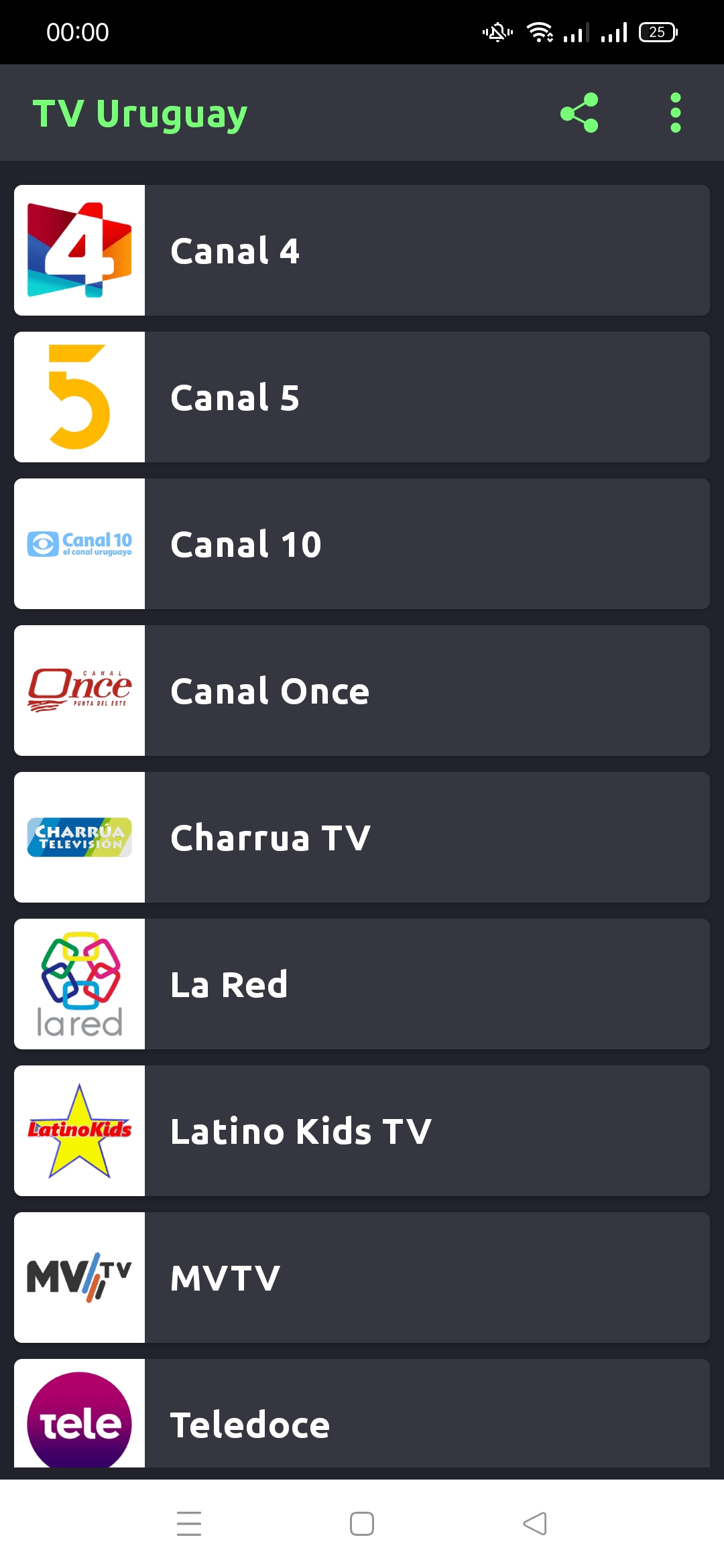Screen dimensions: 724x1568
Task: Tap the Teledoce channel row
Action: [362, 1414]
